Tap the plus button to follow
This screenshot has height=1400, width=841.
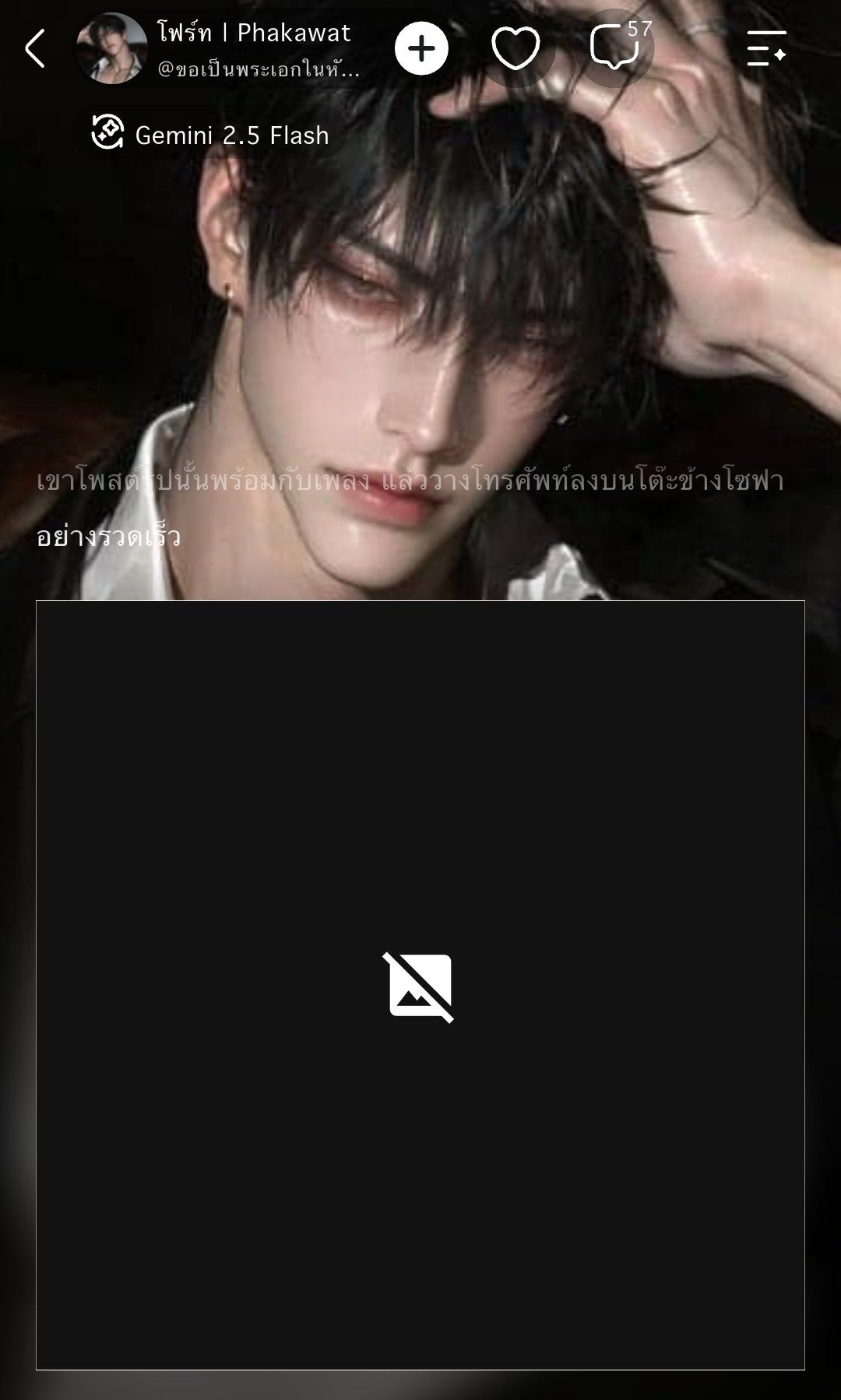click(x=421, y=49)
